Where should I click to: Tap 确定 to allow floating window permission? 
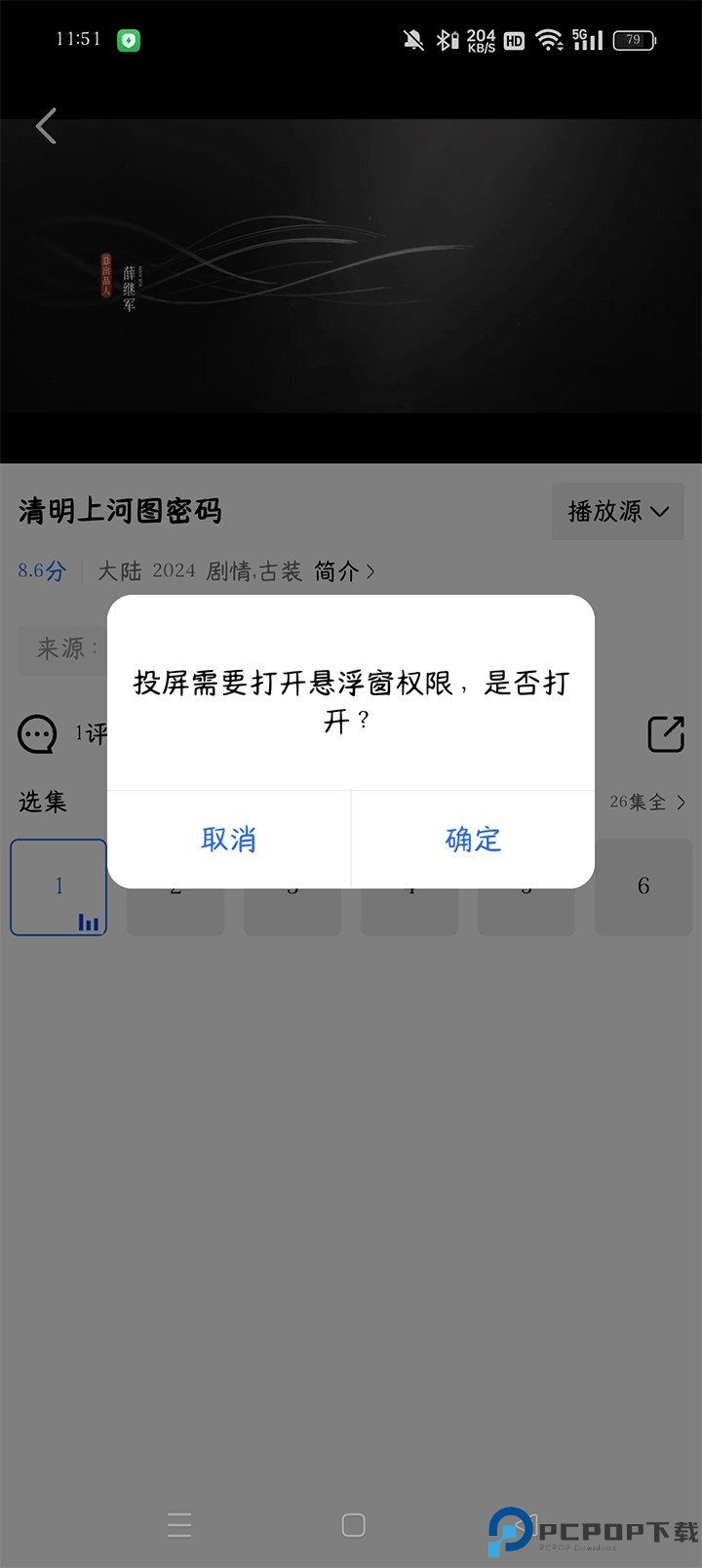pyautogui.click(x=473, y=840)
